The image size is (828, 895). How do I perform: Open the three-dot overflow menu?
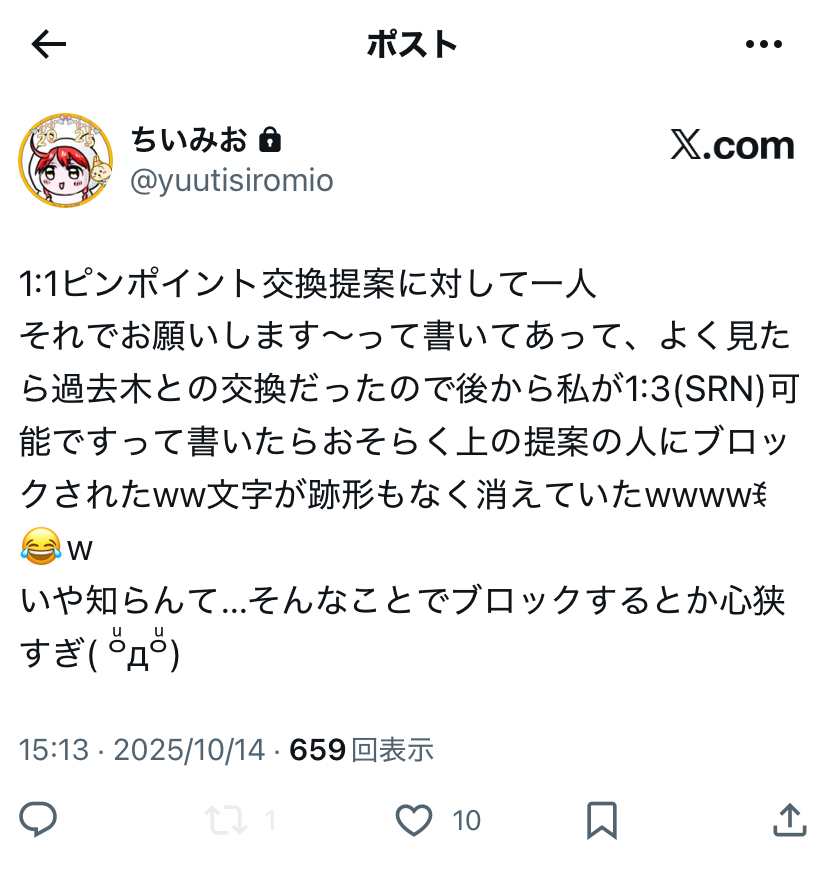tap(764, 44)
